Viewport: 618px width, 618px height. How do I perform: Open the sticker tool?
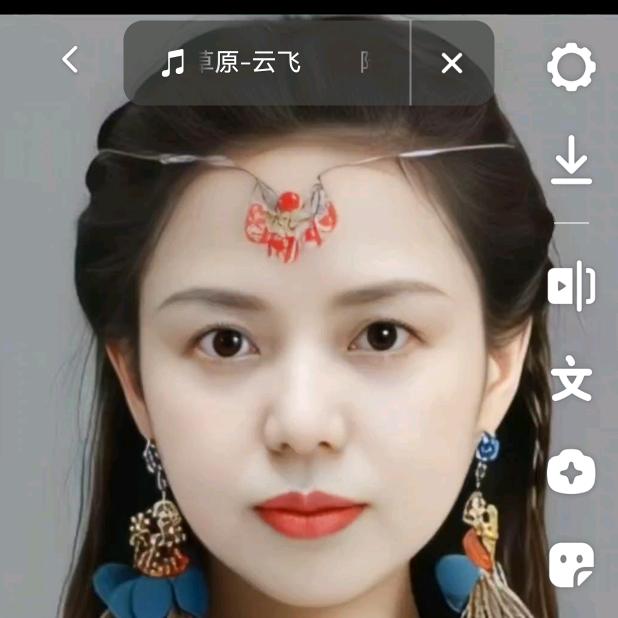point(571,565)
